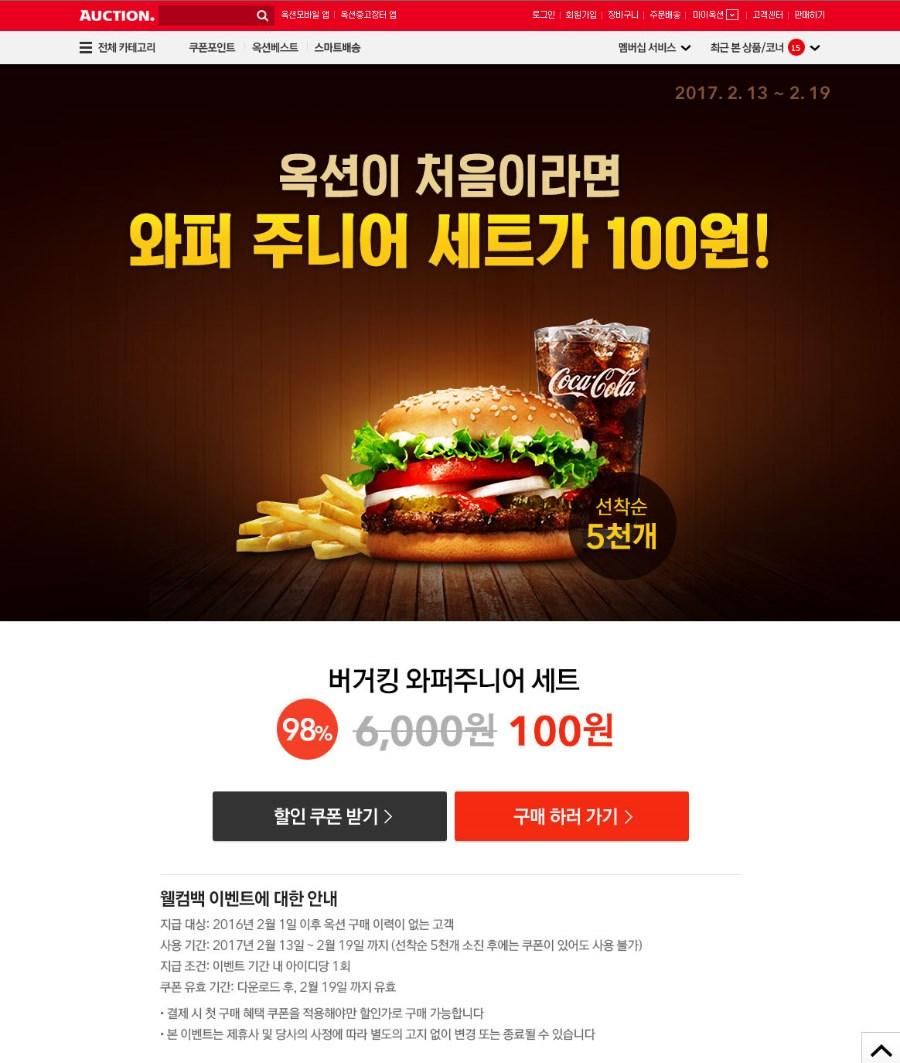Open 옥션베스트 section
This screenshot has width=900, height=1063.
pos(274,47)
